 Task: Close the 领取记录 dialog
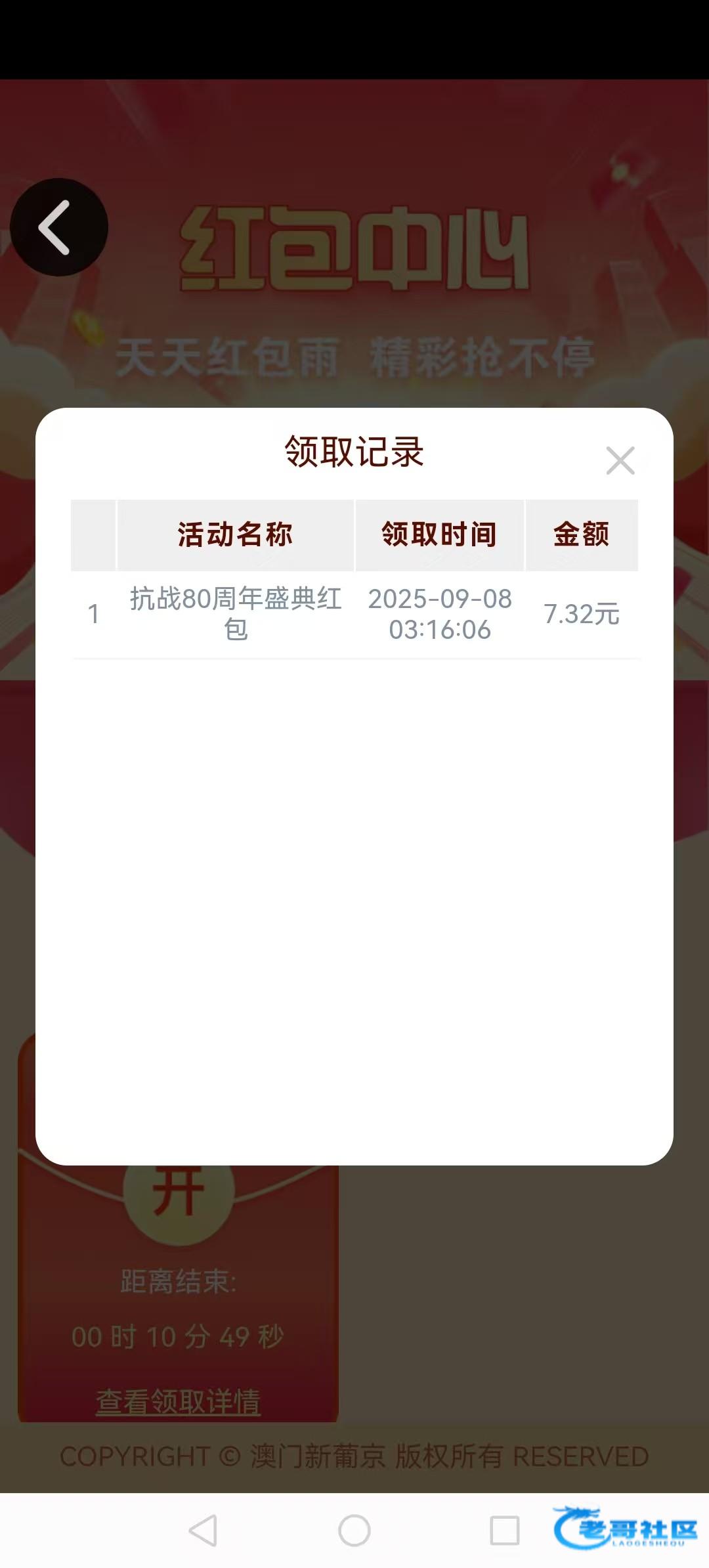620,460
